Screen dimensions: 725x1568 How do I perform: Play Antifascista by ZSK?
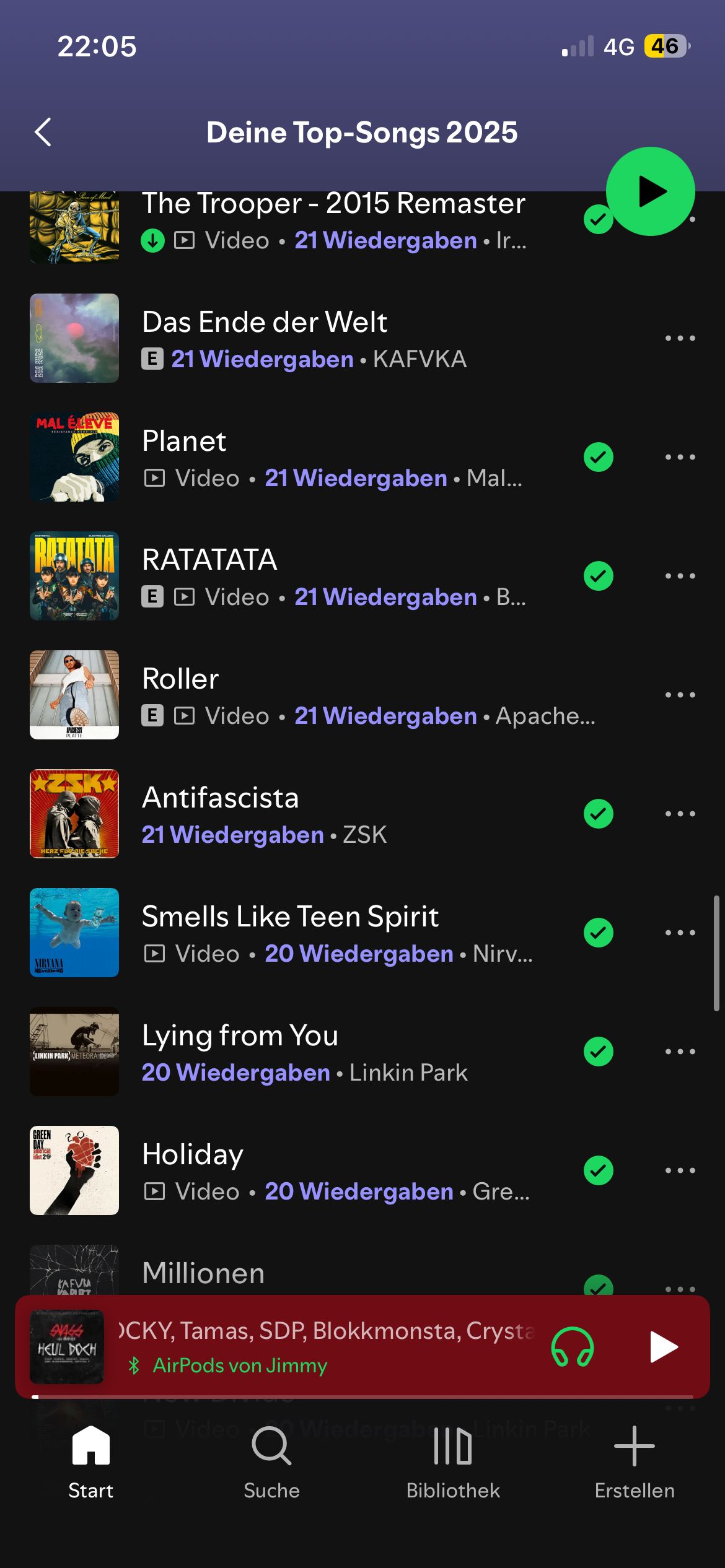pos(221,798)
